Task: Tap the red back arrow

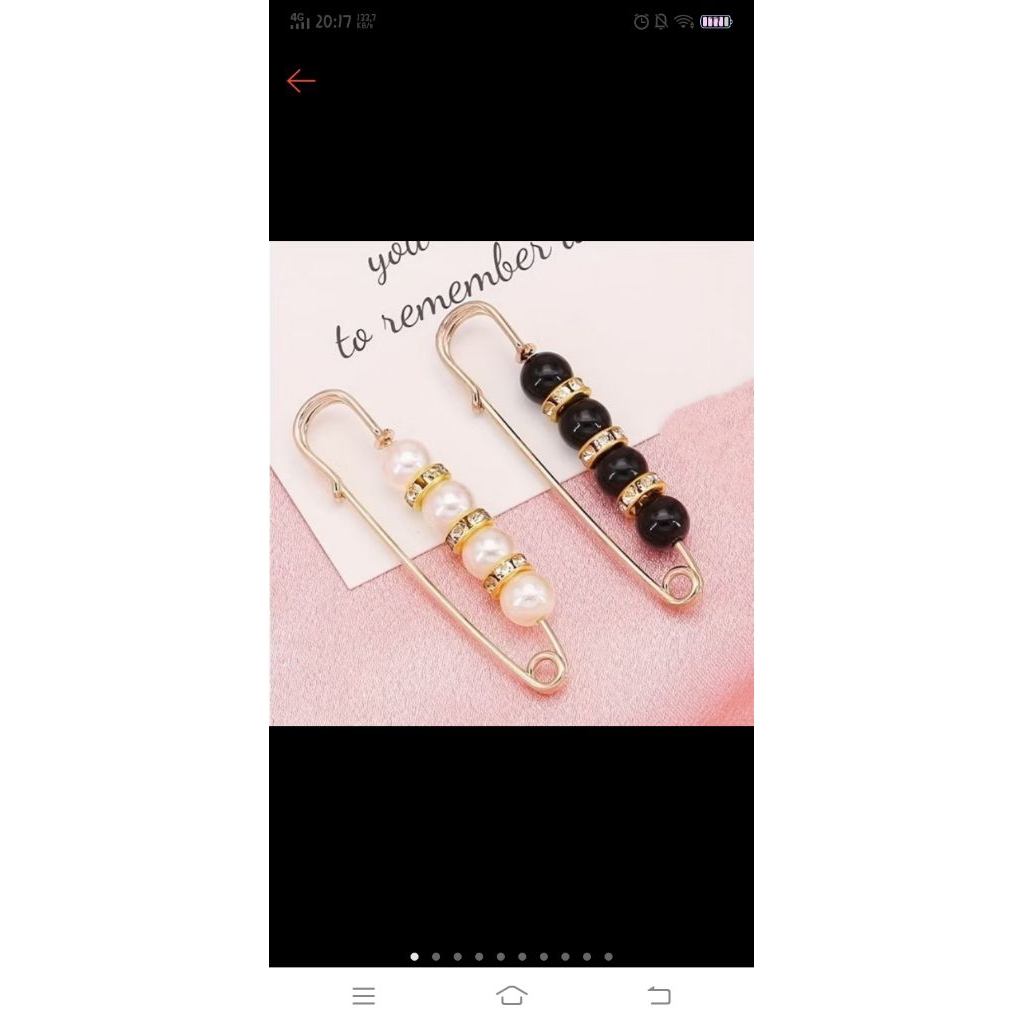Action: (300, 81)
